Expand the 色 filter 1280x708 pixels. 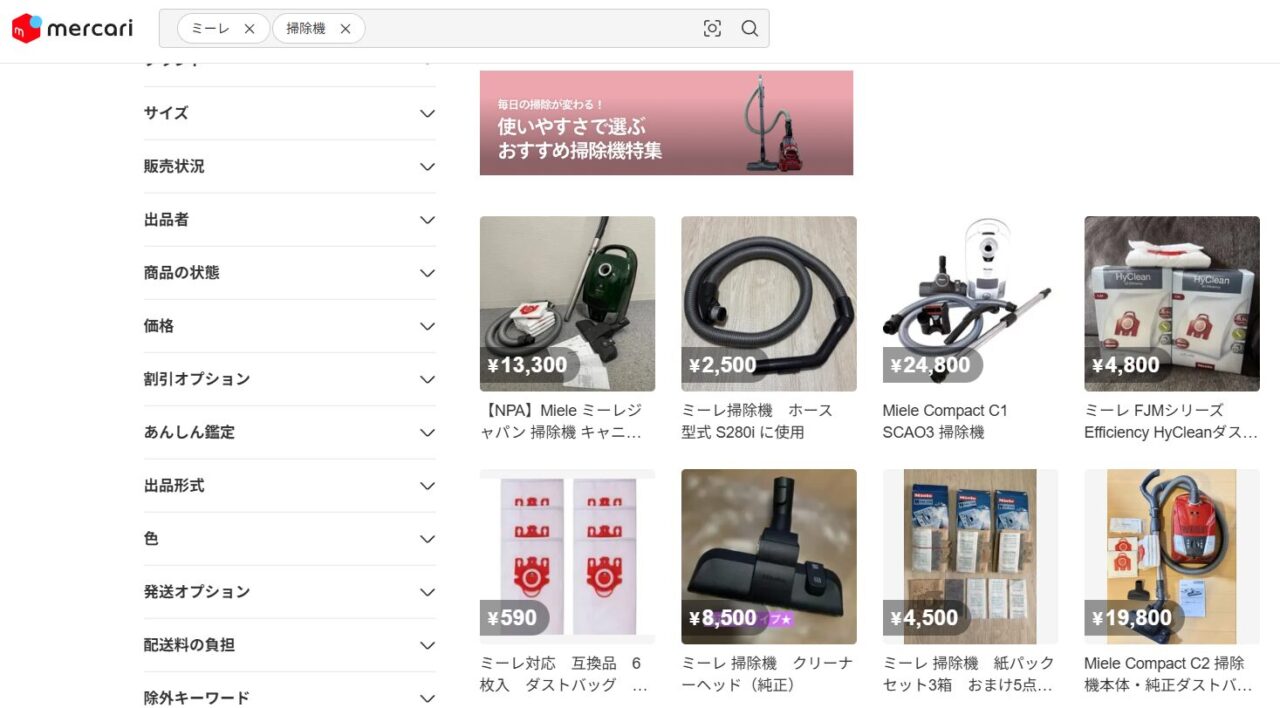click(290, 539)
